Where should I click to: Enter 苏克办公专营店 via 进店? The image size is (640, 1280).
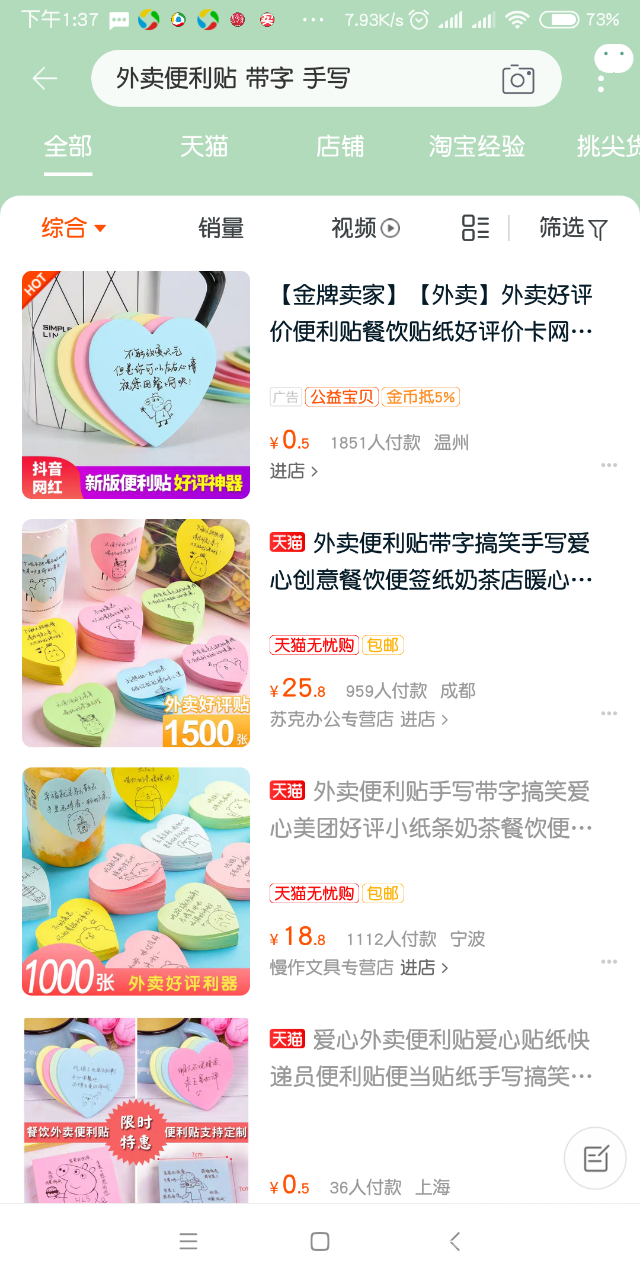[424, 719]
